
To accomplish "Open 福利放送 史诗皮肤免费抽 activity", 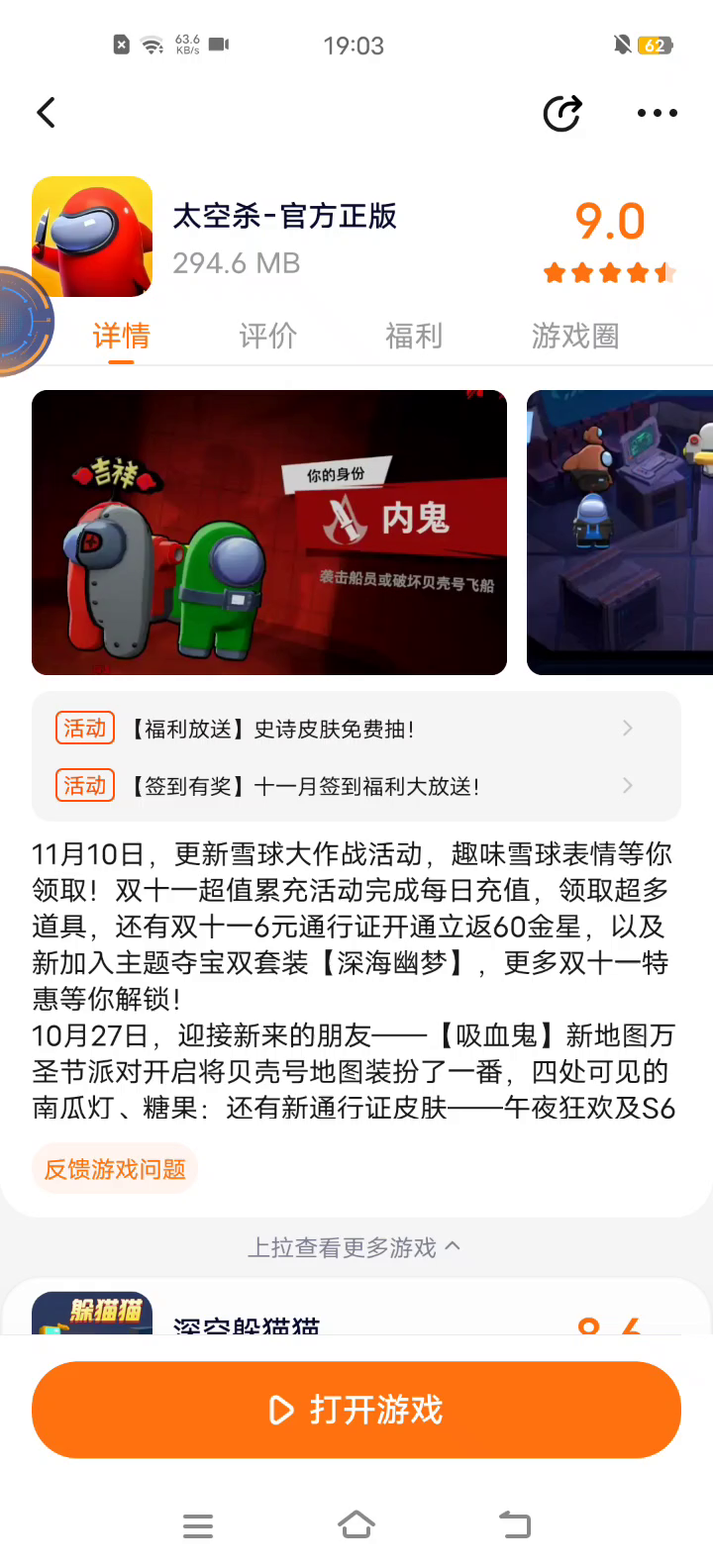I will click(356, 730).
